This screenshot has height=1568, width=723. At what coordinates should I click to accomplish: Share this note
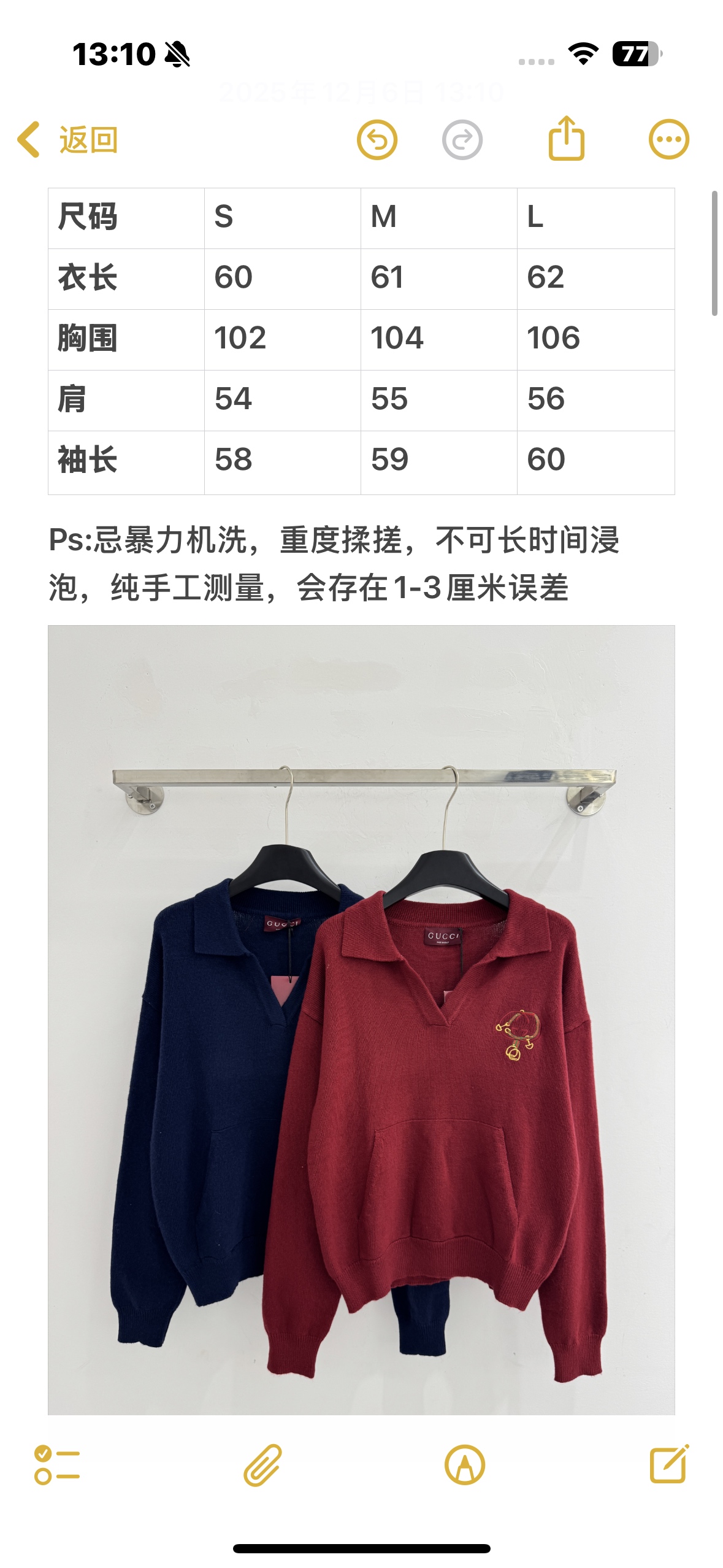[x=565, y=139]
